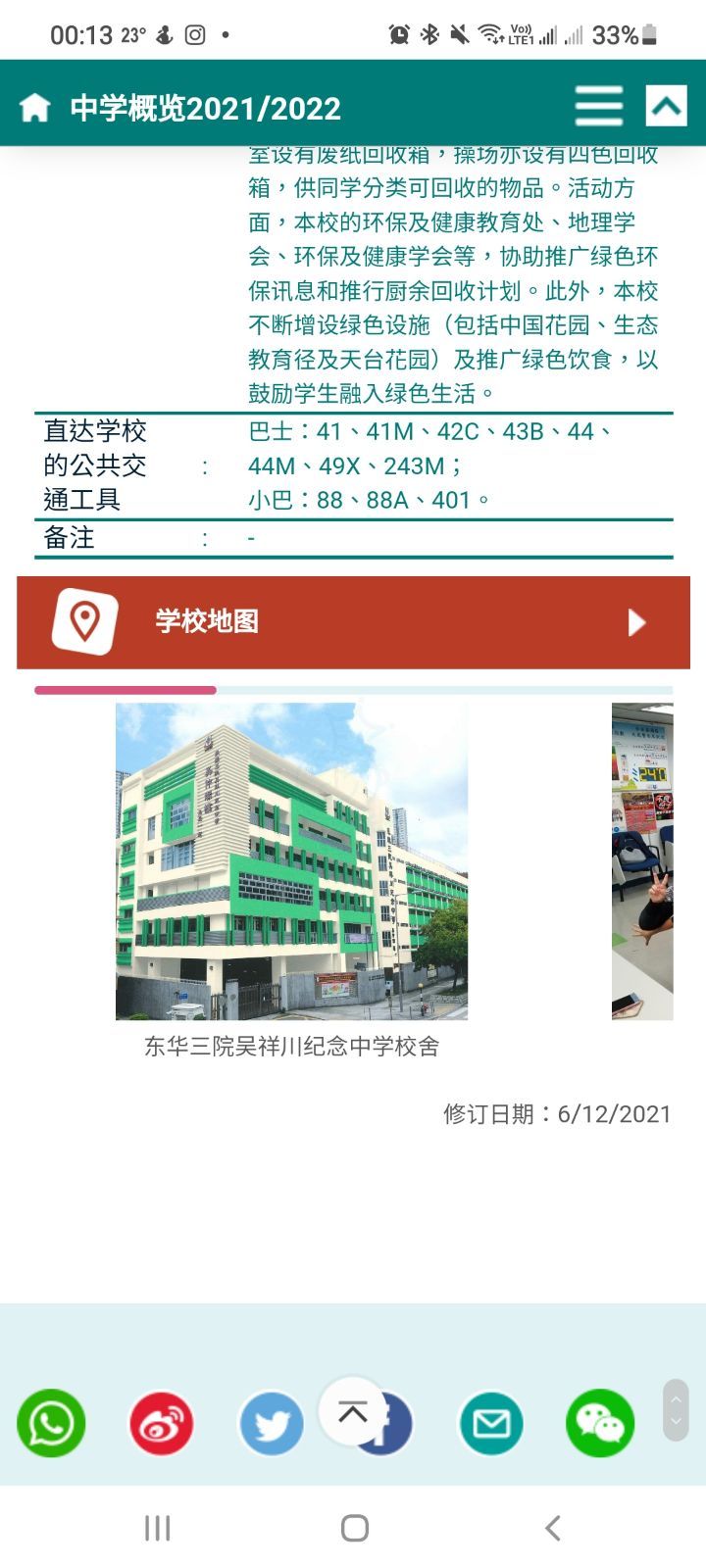Share via WhatsApp
The image size is (706, 1568).
pyautogui.click(x=51, y=1423)
